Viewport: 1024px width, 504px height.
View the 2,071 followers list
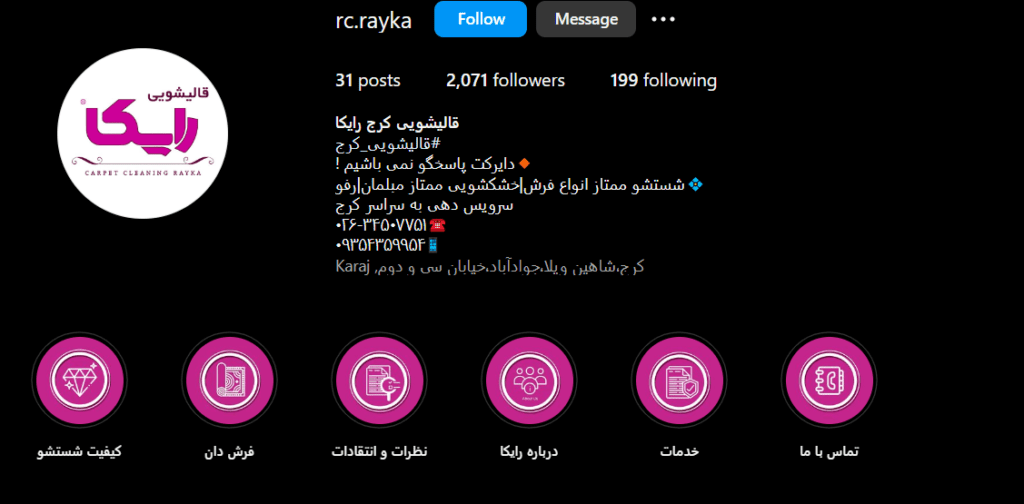tap(505, 81)
